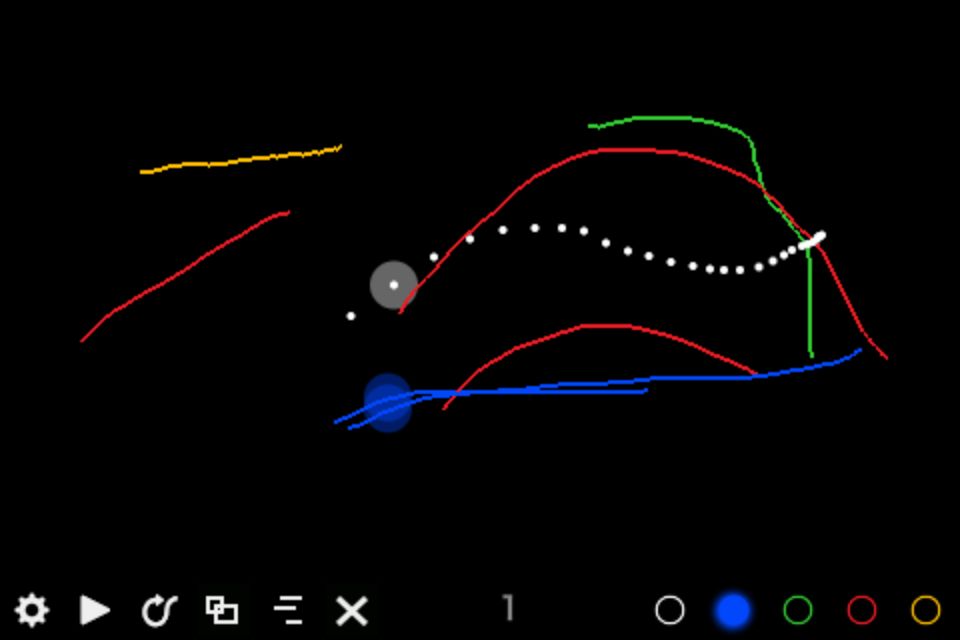The height and width of the screenshot is (640, 960).
Task: Choose the green color circle
Action: point(798,610)
